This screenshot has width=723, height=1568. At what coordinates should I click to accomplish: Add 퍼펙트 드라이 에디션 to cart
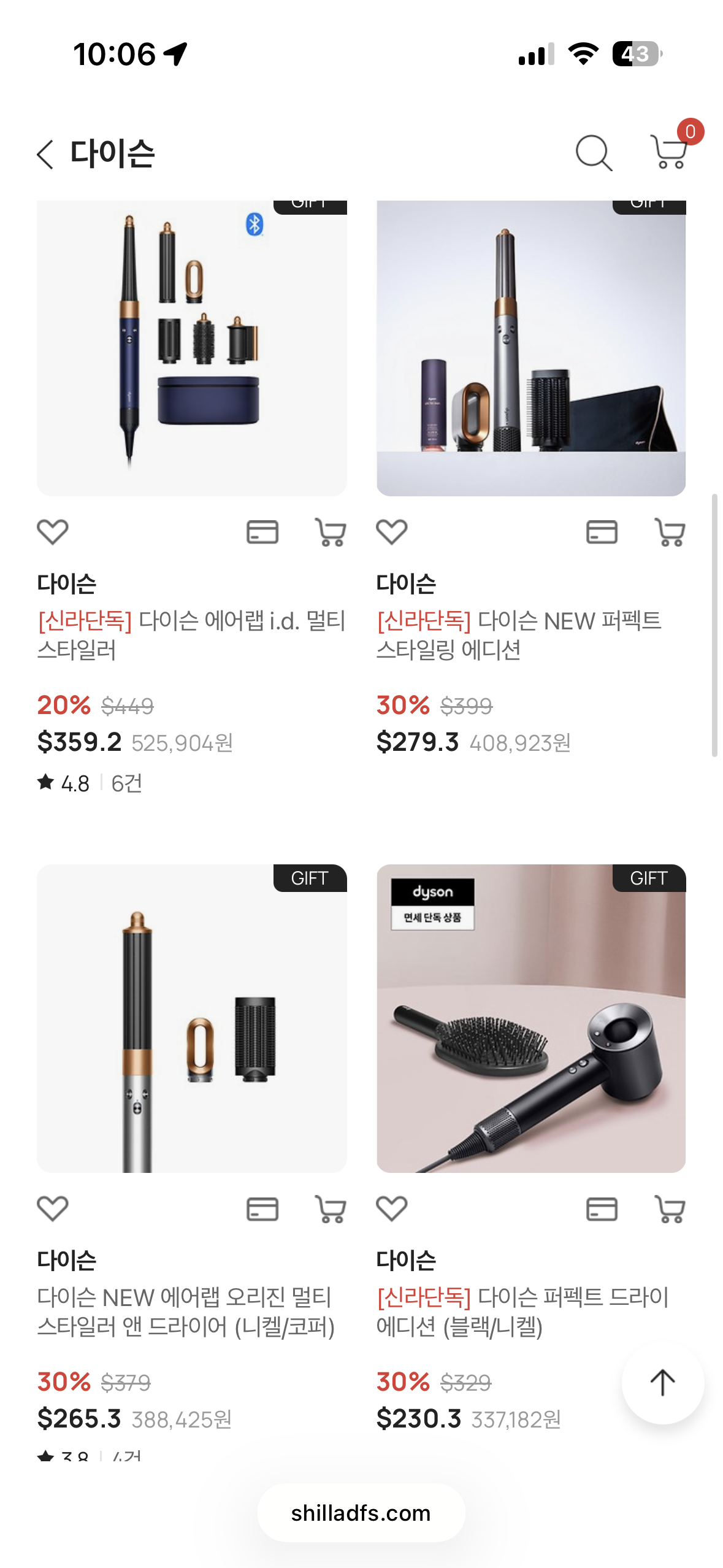(670, 1209)
